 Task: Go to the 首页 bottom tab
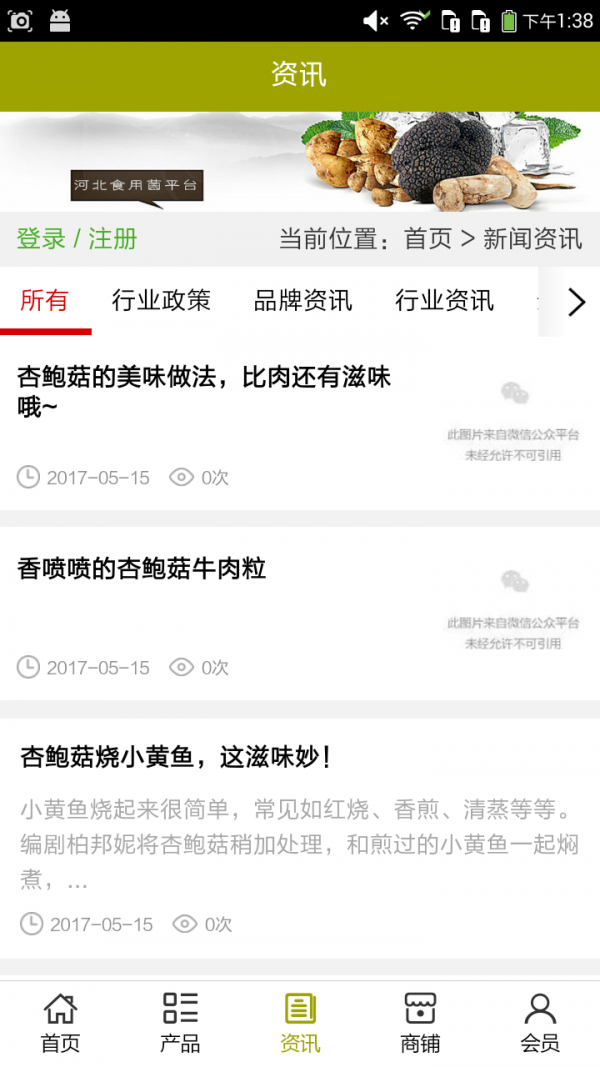click(x=60, y=1023)
